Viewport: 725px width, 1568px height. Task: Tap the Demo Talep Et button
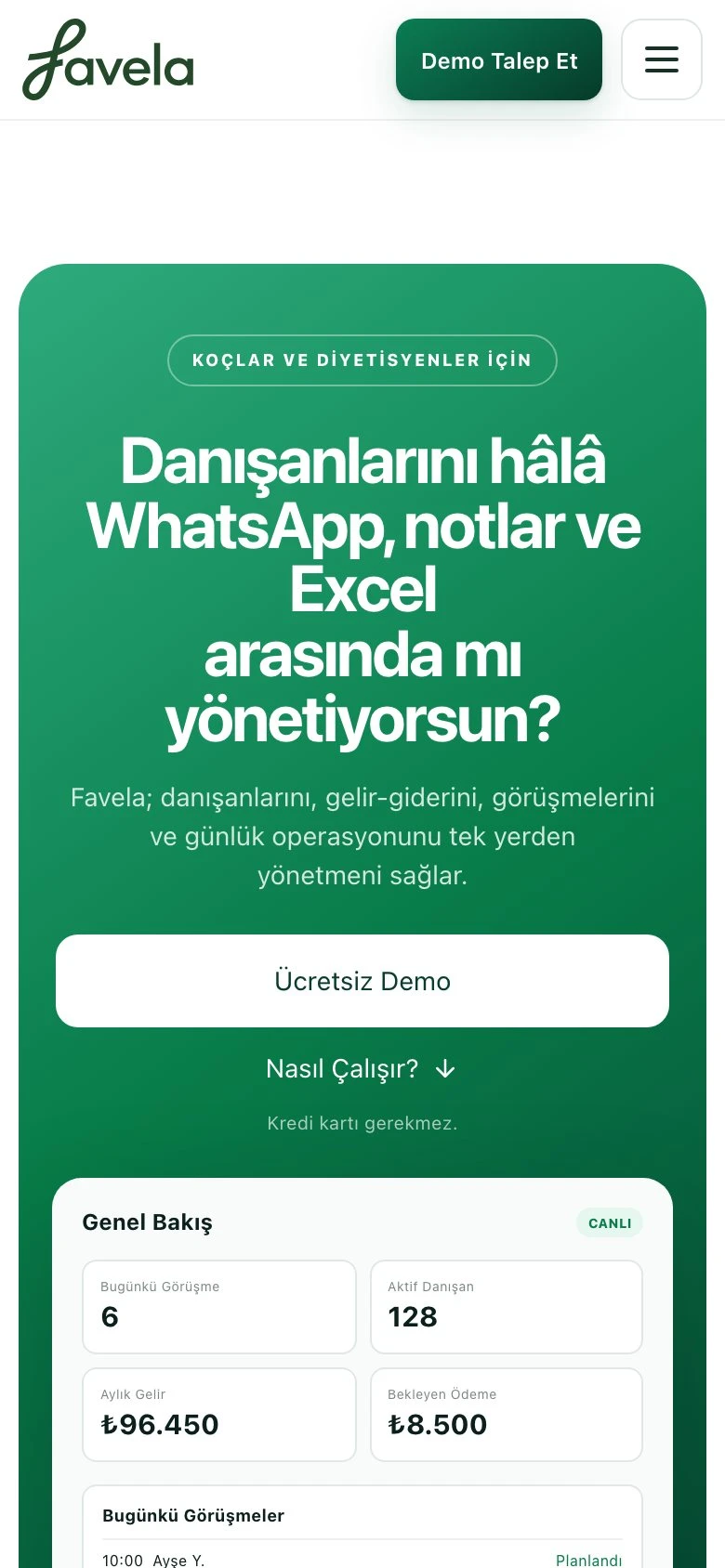point(499,60)
